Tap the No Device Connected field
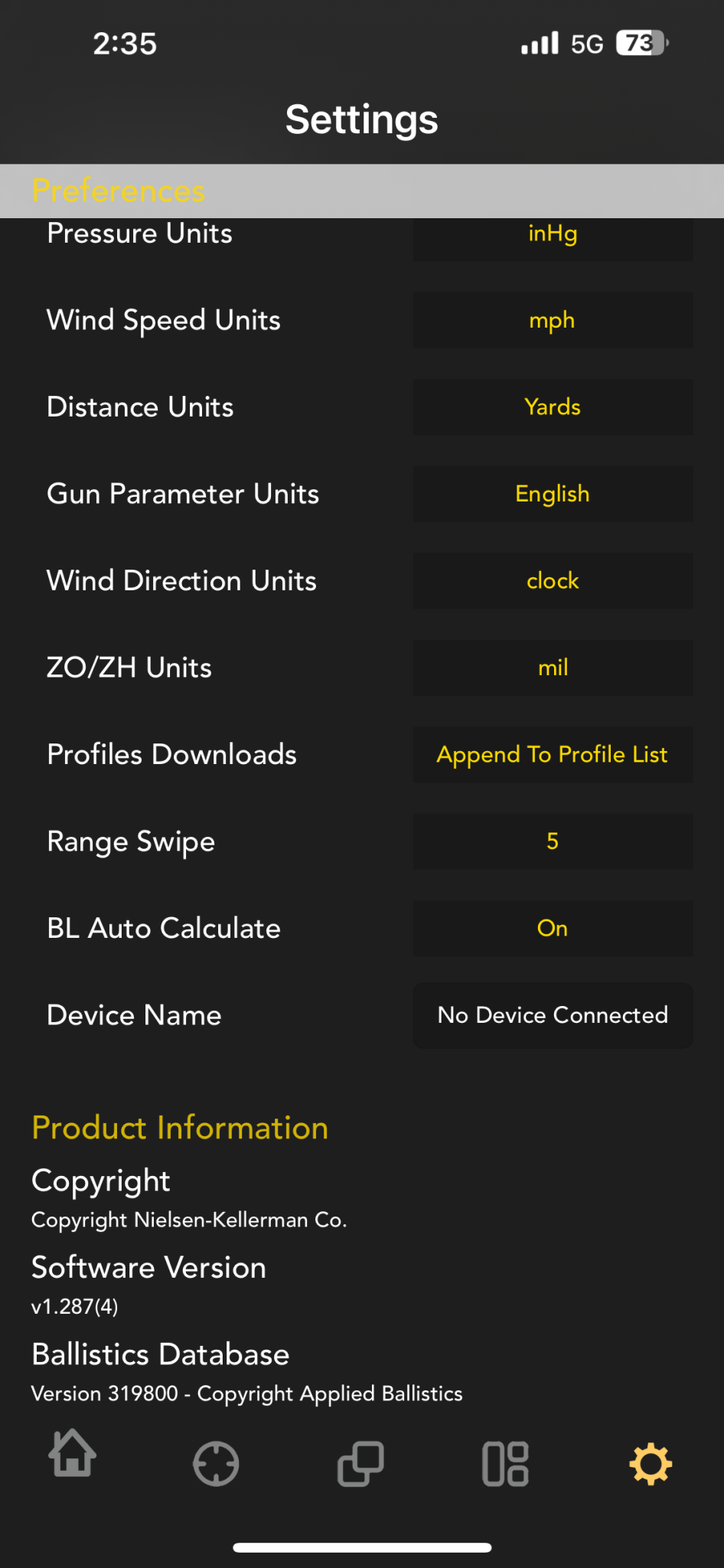 pyautogui.click(x=553, y=1015)
